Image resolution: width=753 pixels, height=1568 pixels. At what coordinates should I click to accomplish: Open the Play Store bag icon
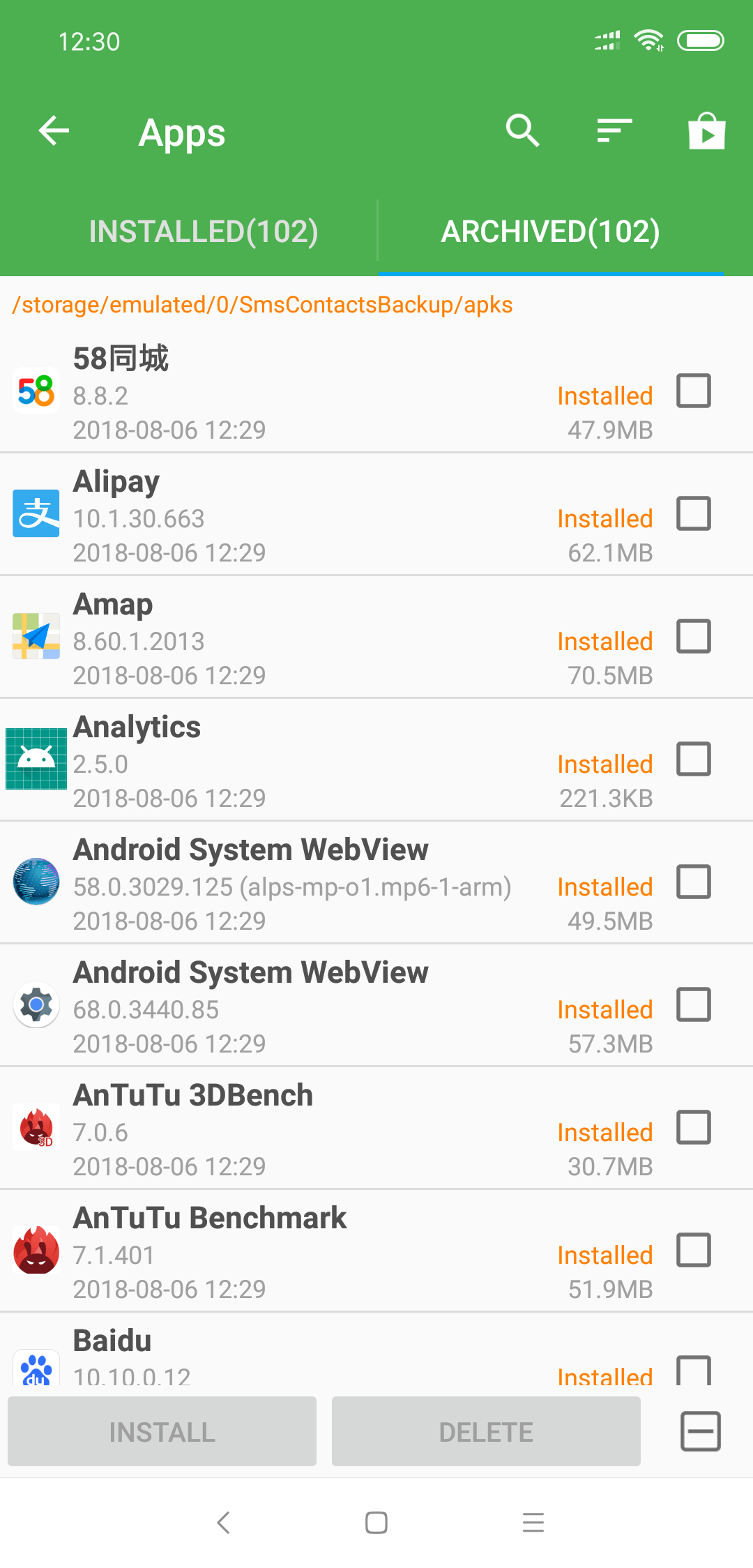click(707, 130)
